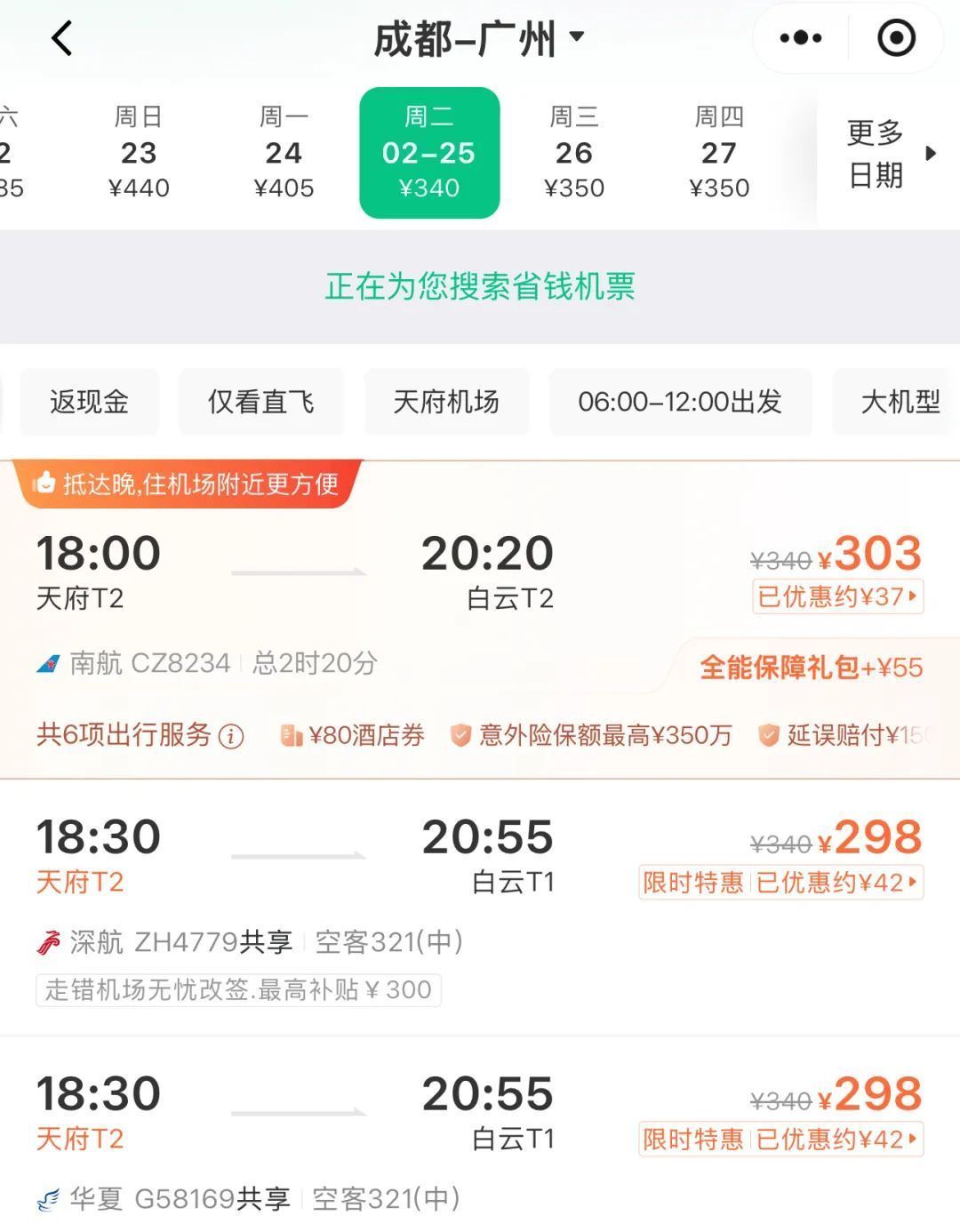Filter 06:00–12:00出发 flights
This screenshot has width=960, height=1232.
(680, 402)
